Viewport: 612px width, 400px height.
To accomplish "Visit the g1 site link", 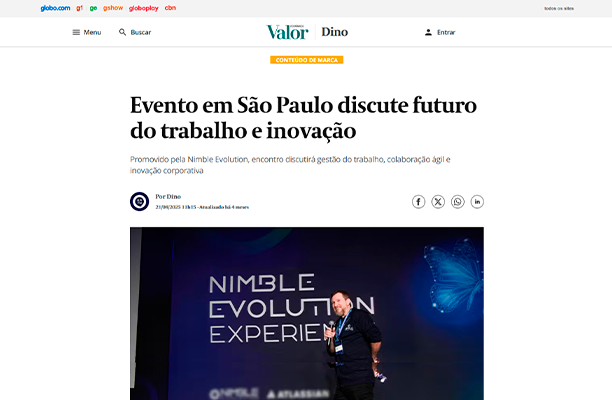I will click(79, 8).
